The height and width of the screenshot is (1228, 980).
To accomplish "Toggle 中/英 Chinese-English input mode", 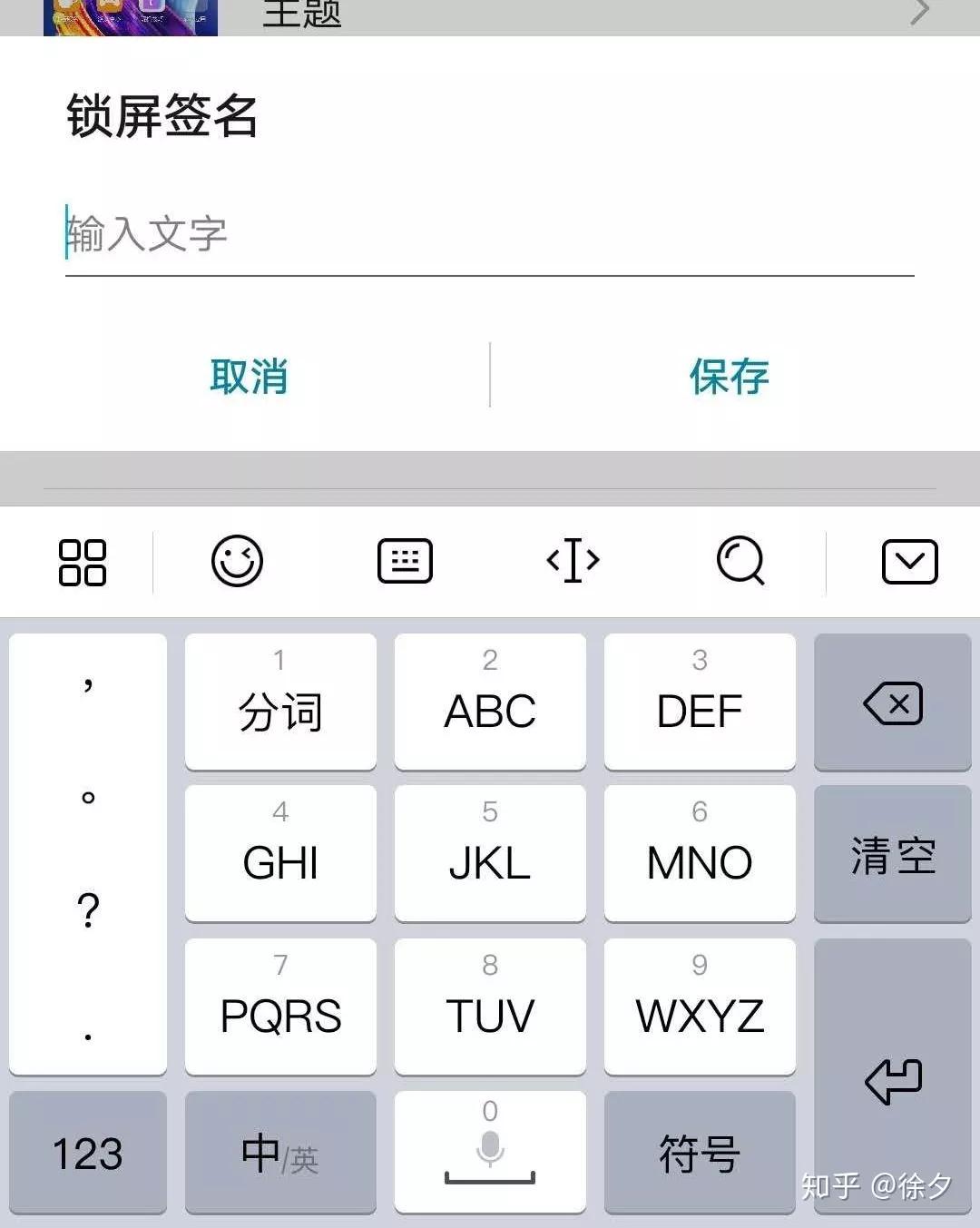I will point(279,1153).
